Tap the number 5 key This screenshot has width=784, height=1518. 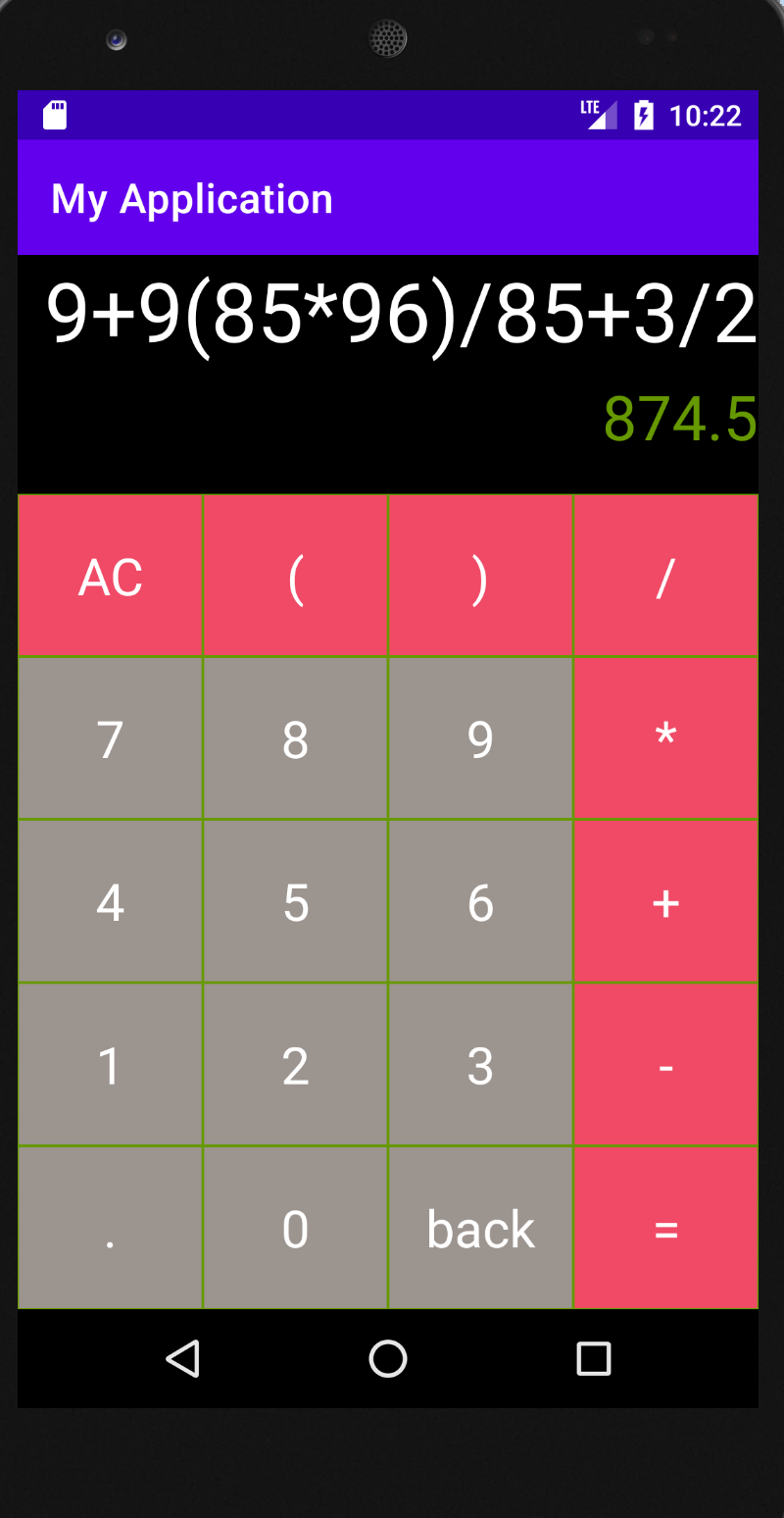click(294, 901)
